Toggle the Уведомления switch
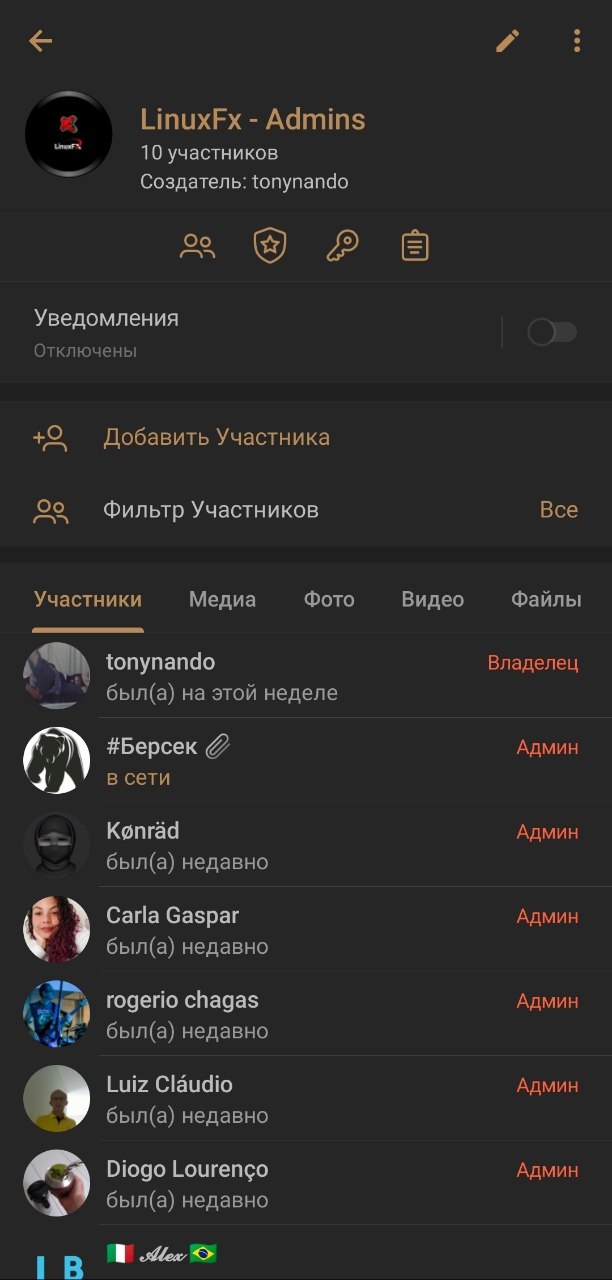Viewport: 612px width, 1280px height. [x=552, y=333]
